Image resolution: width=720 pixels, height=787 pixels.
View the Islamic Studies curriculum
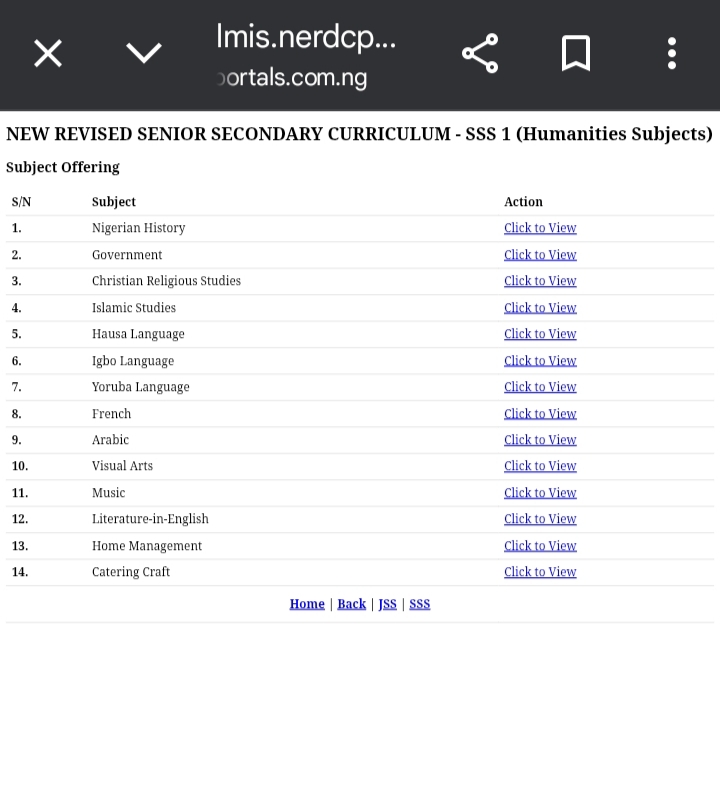pos(540,308)
